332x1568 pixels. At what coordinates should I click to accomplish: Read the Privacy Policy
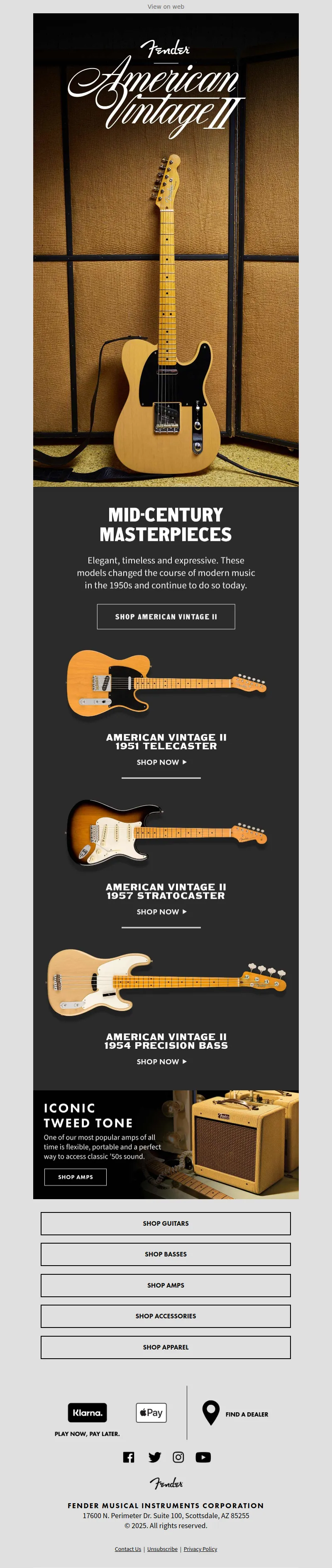[x=200, y=1549]
